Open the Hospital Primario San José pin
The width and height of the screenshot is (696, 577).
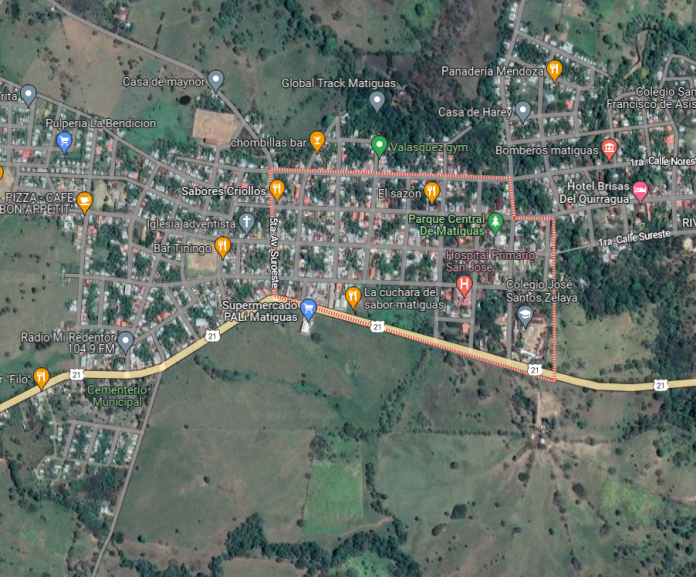coord(464,285)
